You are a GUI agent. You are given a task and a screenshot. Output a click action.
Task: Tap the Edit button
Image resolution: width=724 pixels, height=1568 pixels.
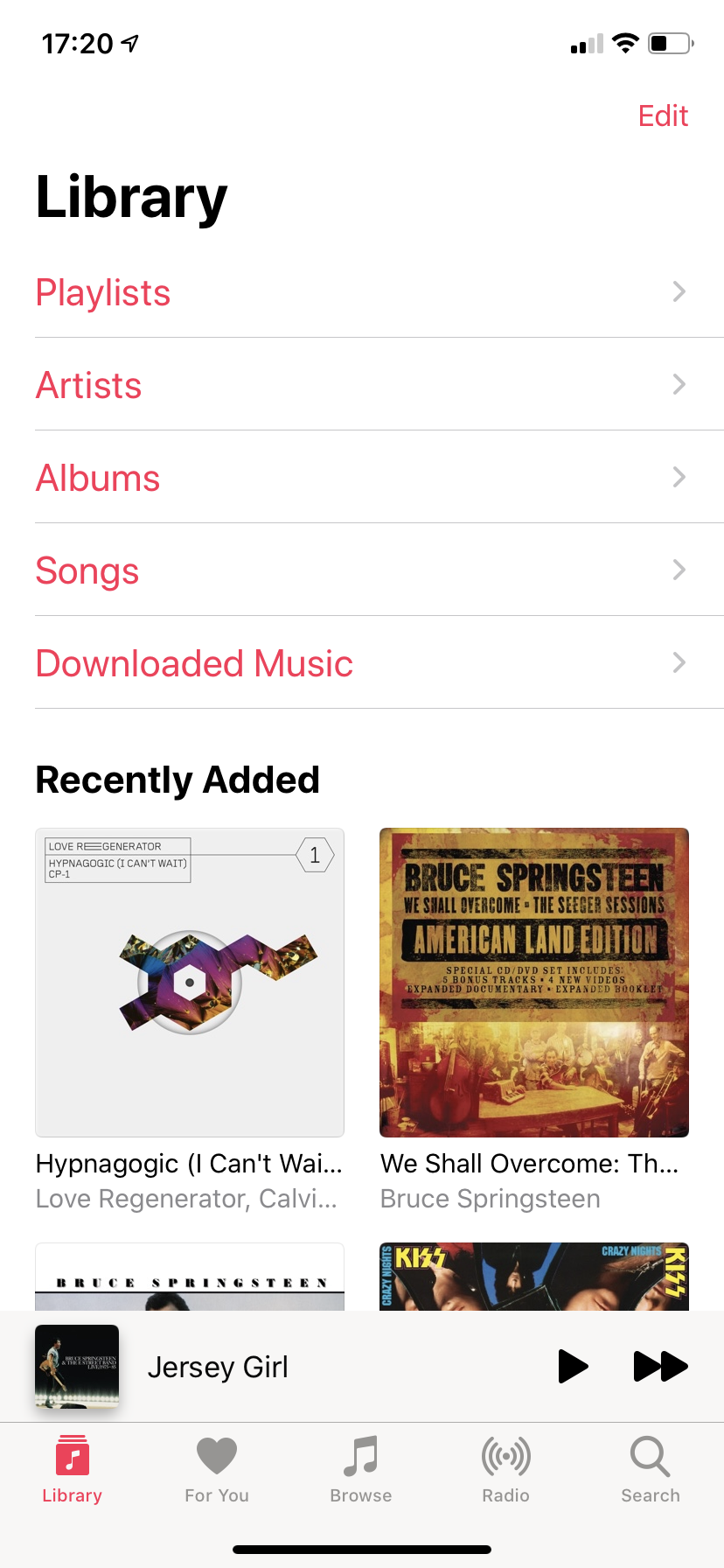(663, 115)
